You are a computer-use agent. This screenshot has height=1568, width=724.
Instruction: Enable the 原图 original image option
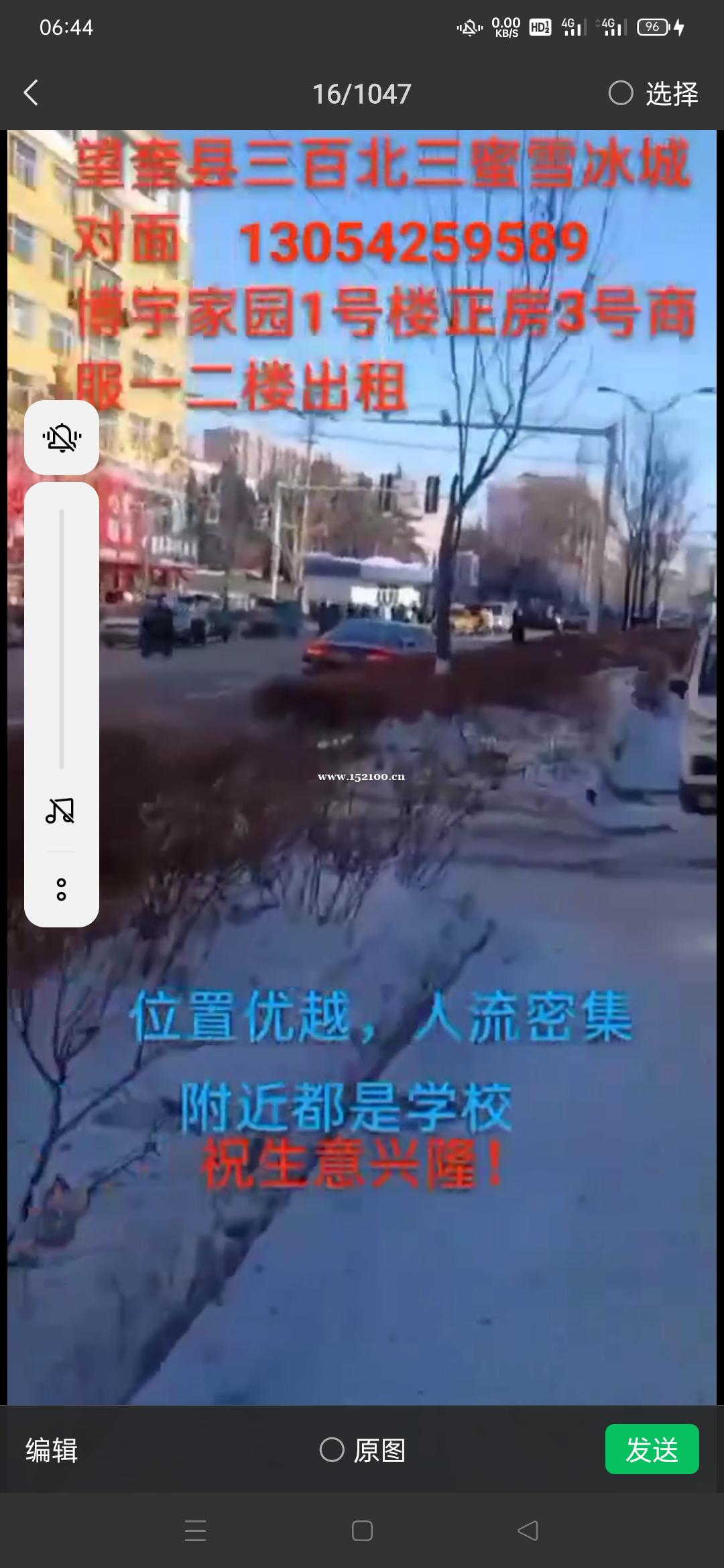pyautogui.click(x=363, y=1449)
